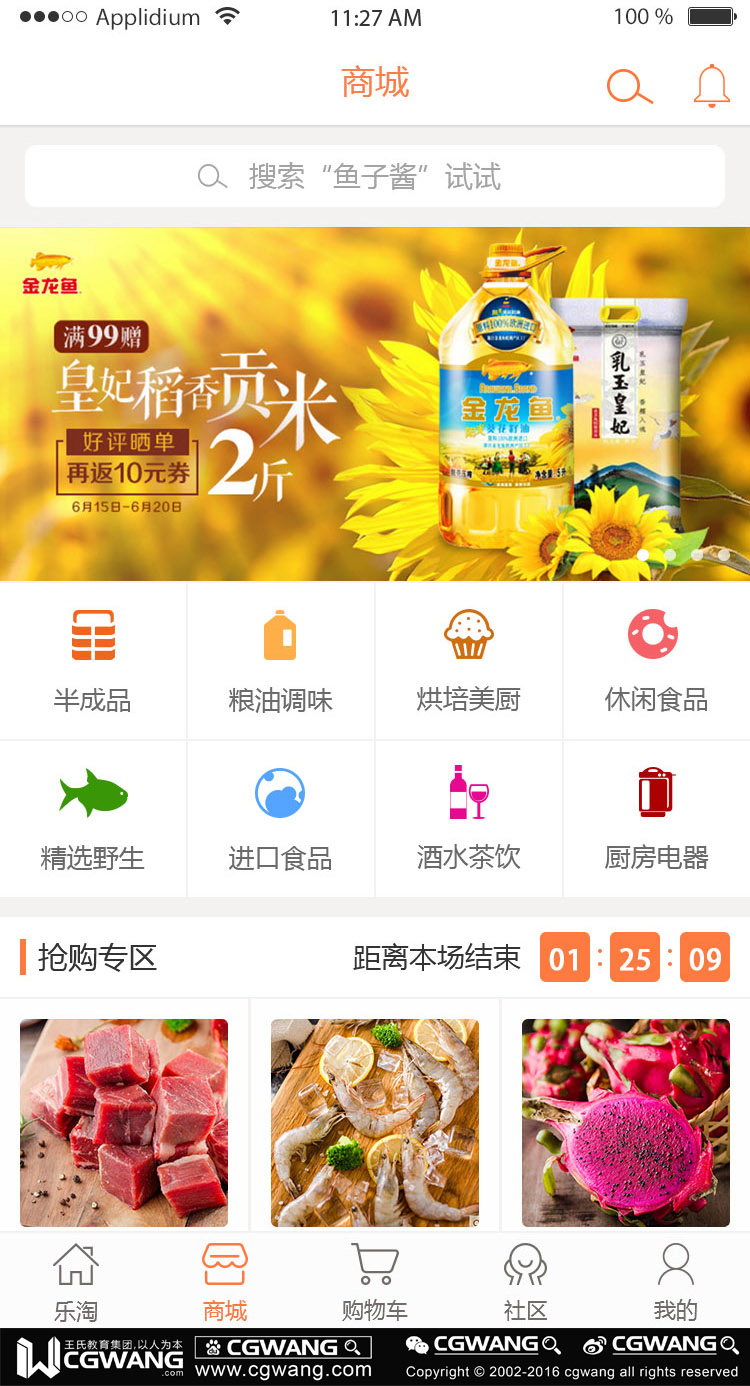Open the 进口食品 blue globe icon
The image size is (750, 1386).
[280, 792]
